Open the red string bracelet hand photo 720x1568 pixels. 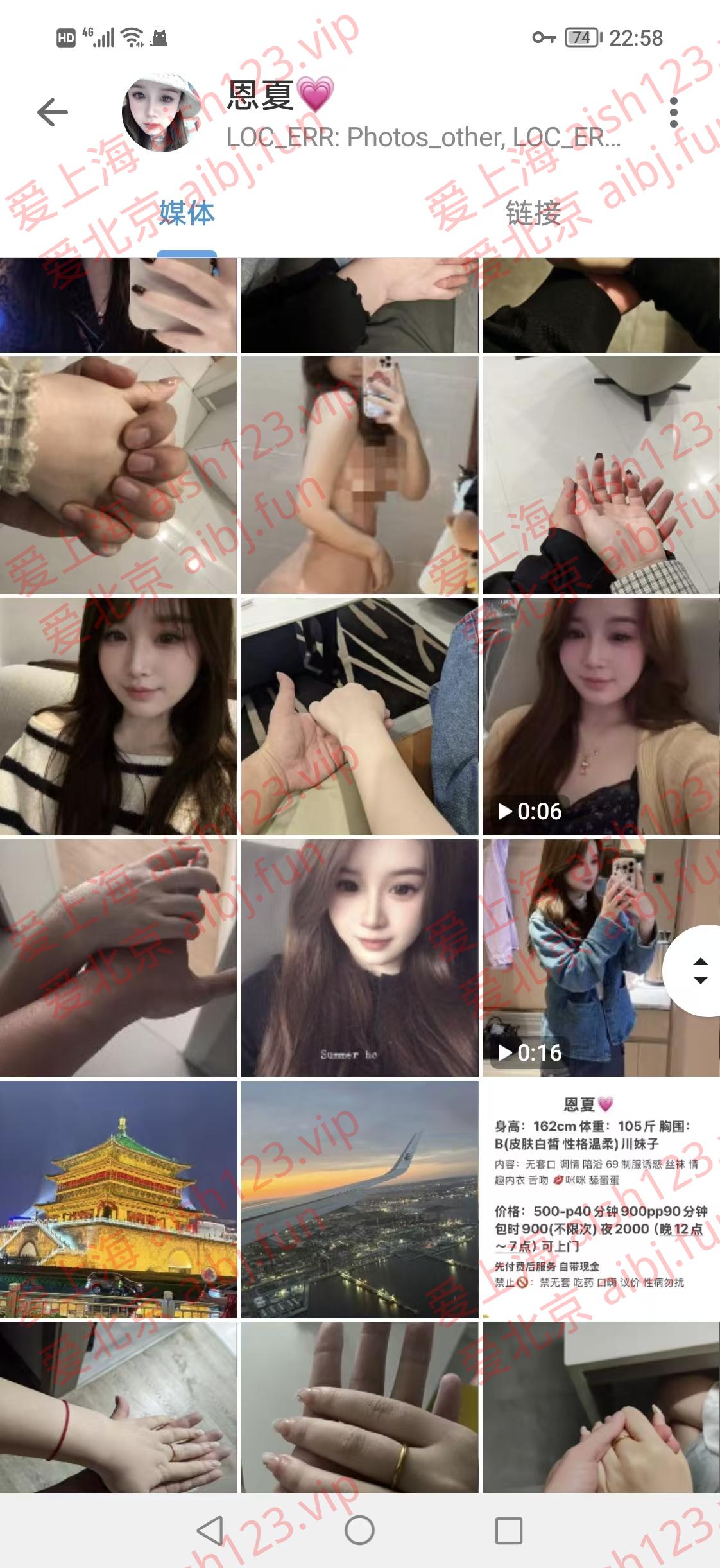coord(118,1407)
